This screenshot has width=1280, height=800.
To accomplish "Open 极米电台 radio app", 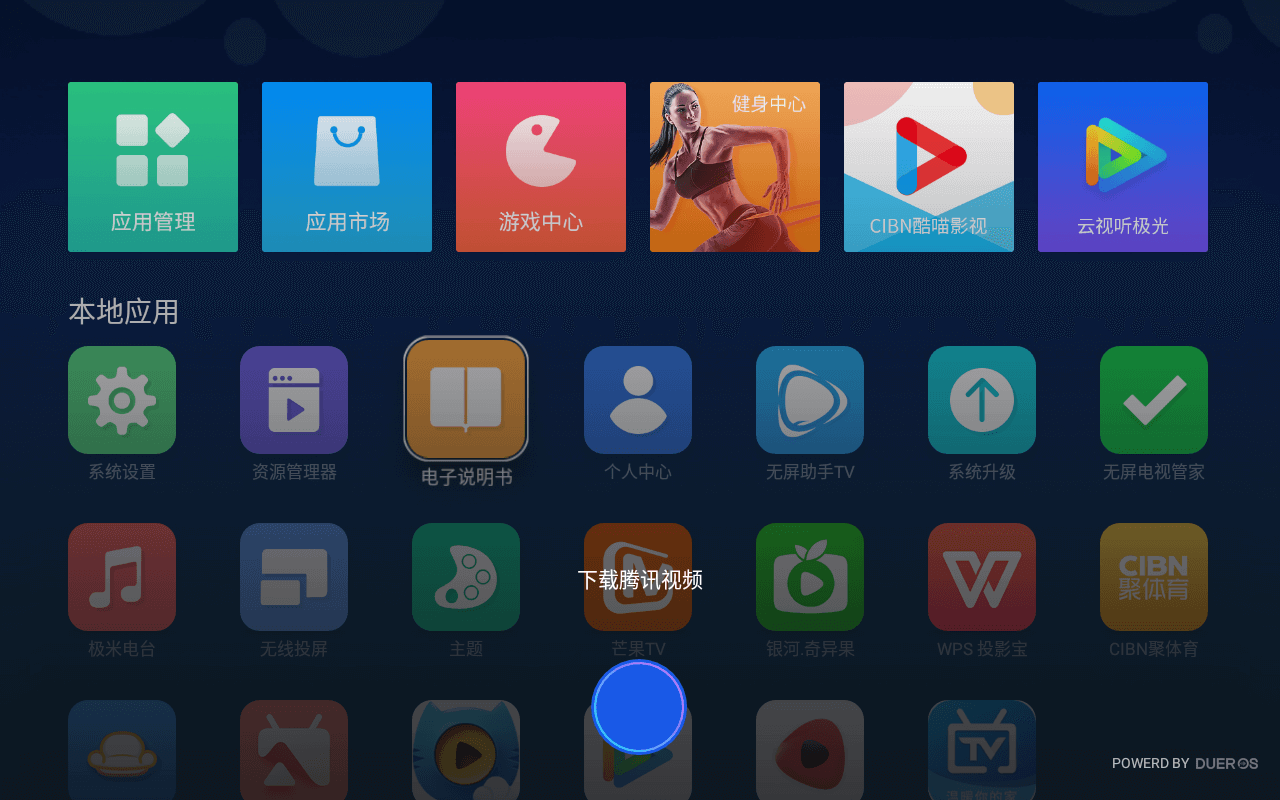I will [x=122, y=577].
